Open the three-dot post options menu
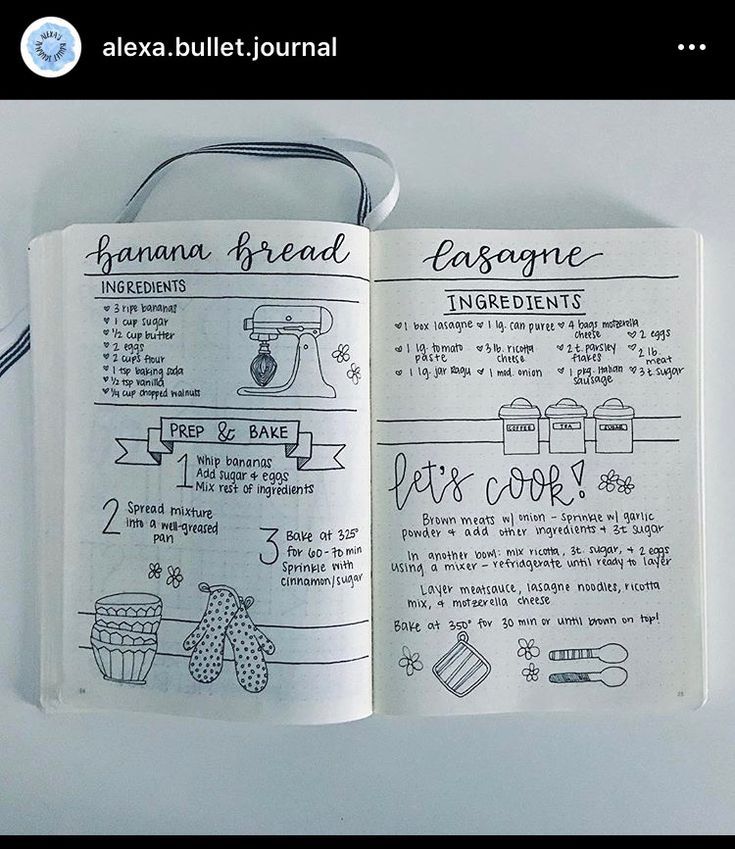This screenshot has width=735, height=849. tap(691, 47)
